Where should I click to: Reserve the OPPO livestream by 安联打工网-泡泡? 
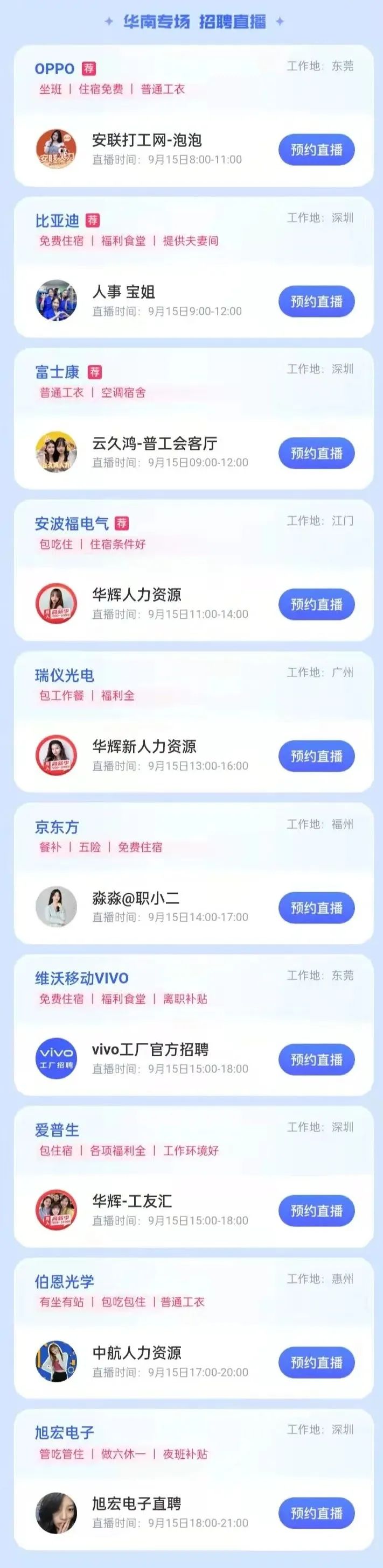click(316, 150)
